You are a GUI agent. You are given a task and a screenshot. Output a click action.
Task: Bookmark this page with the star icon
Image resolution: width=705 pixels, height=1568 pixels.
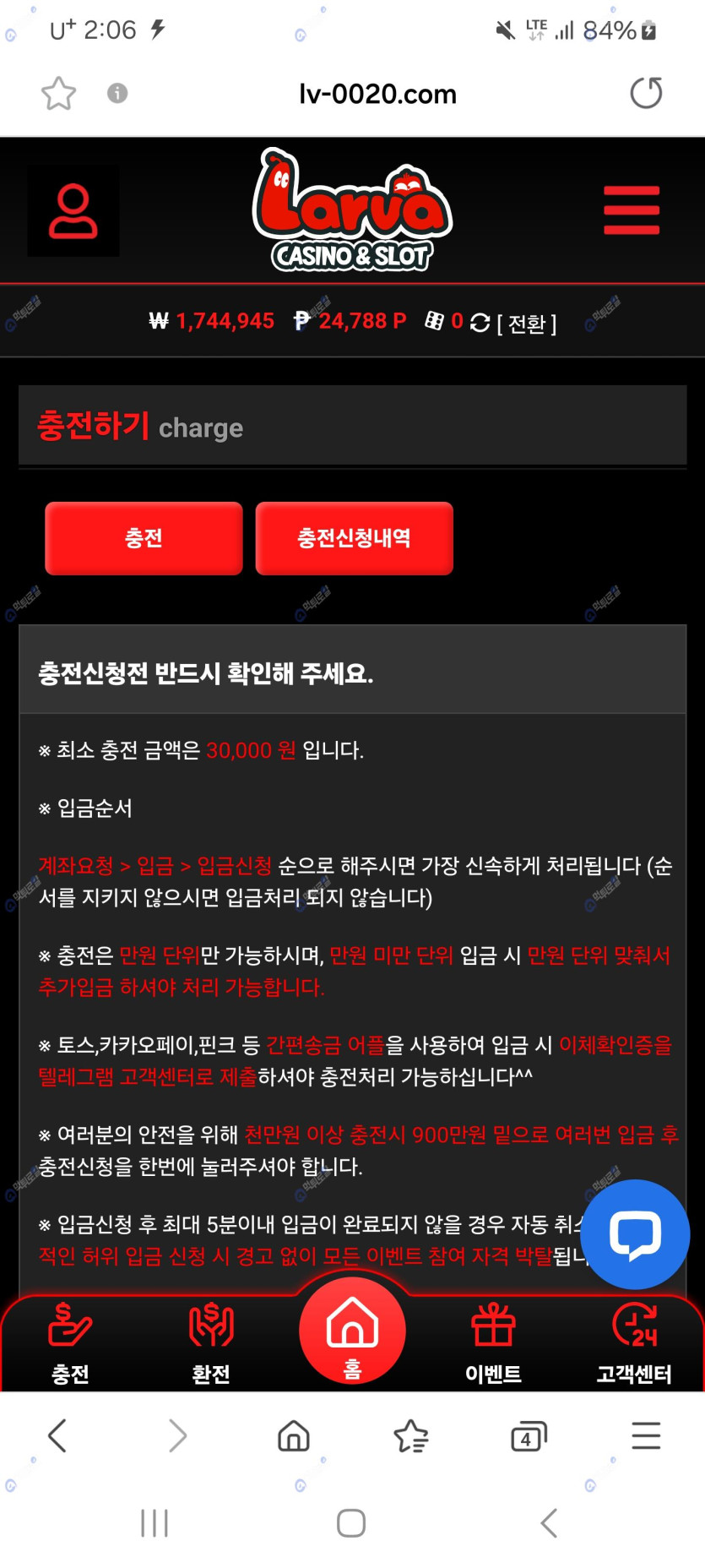[x=58, y=93]
